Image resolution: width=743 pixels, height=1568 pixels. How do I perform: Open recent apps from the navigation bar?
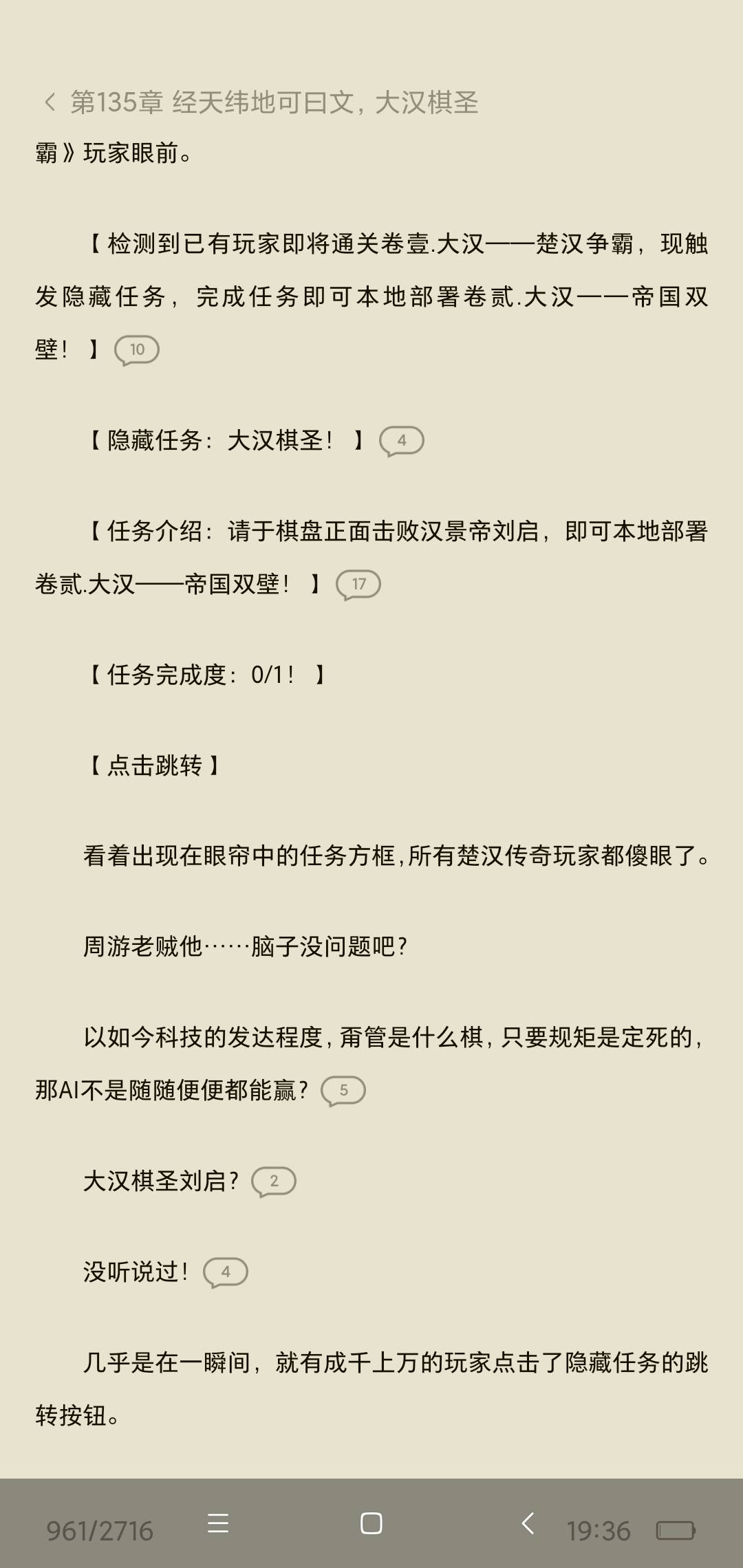click(x=218, y=1523)
